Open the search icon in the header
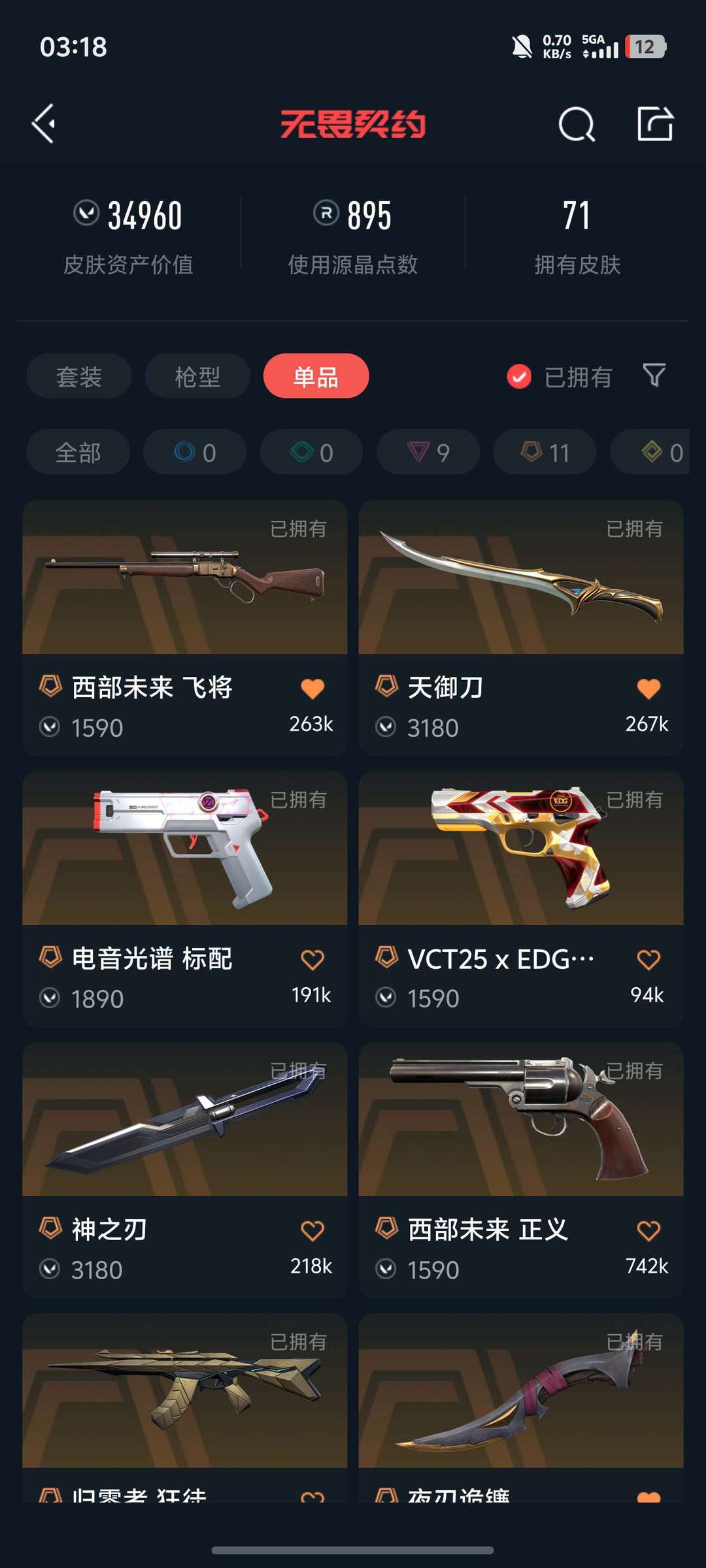Image resolution: width=706 pixels, height=1568 pixels. (577, 124)
